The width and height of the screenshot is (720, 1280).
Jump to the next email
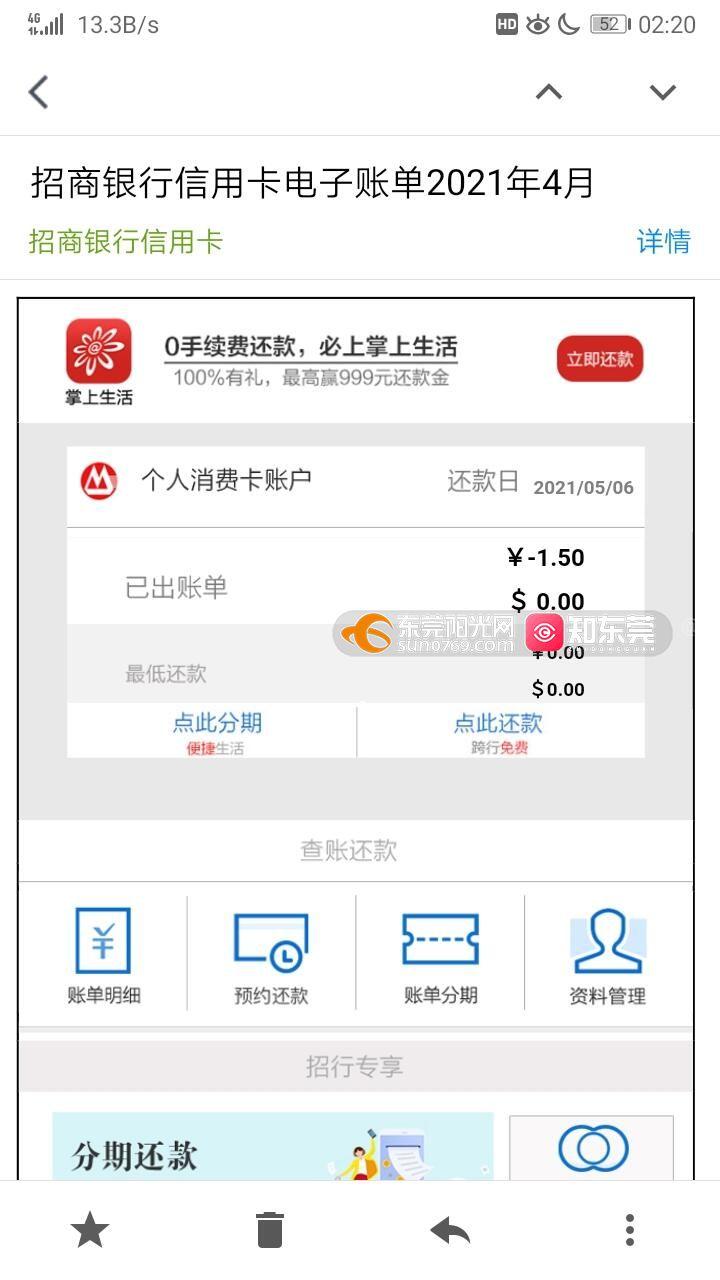coord(662,92)
